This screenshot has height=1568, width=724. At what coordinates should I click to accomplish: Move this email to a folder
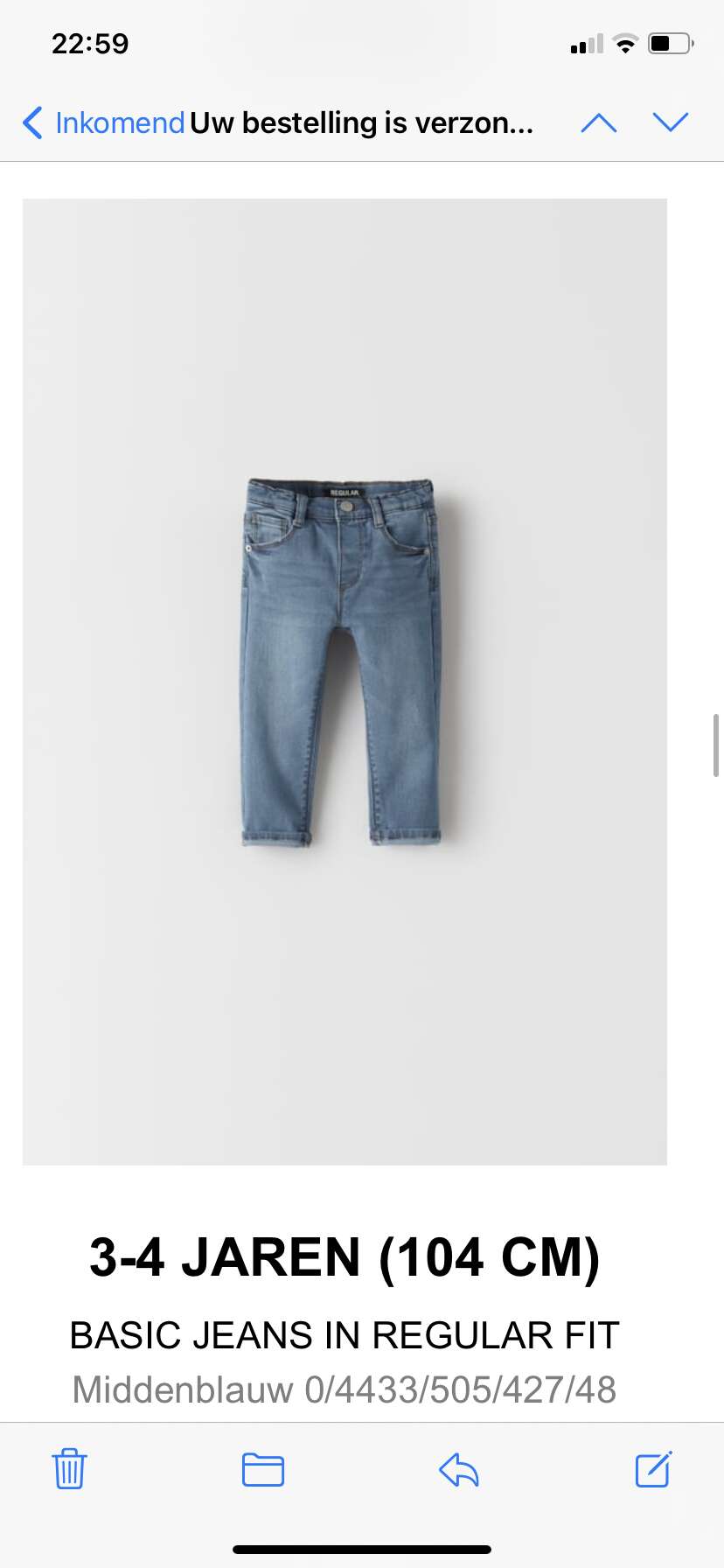click(x=263, y=1469)
